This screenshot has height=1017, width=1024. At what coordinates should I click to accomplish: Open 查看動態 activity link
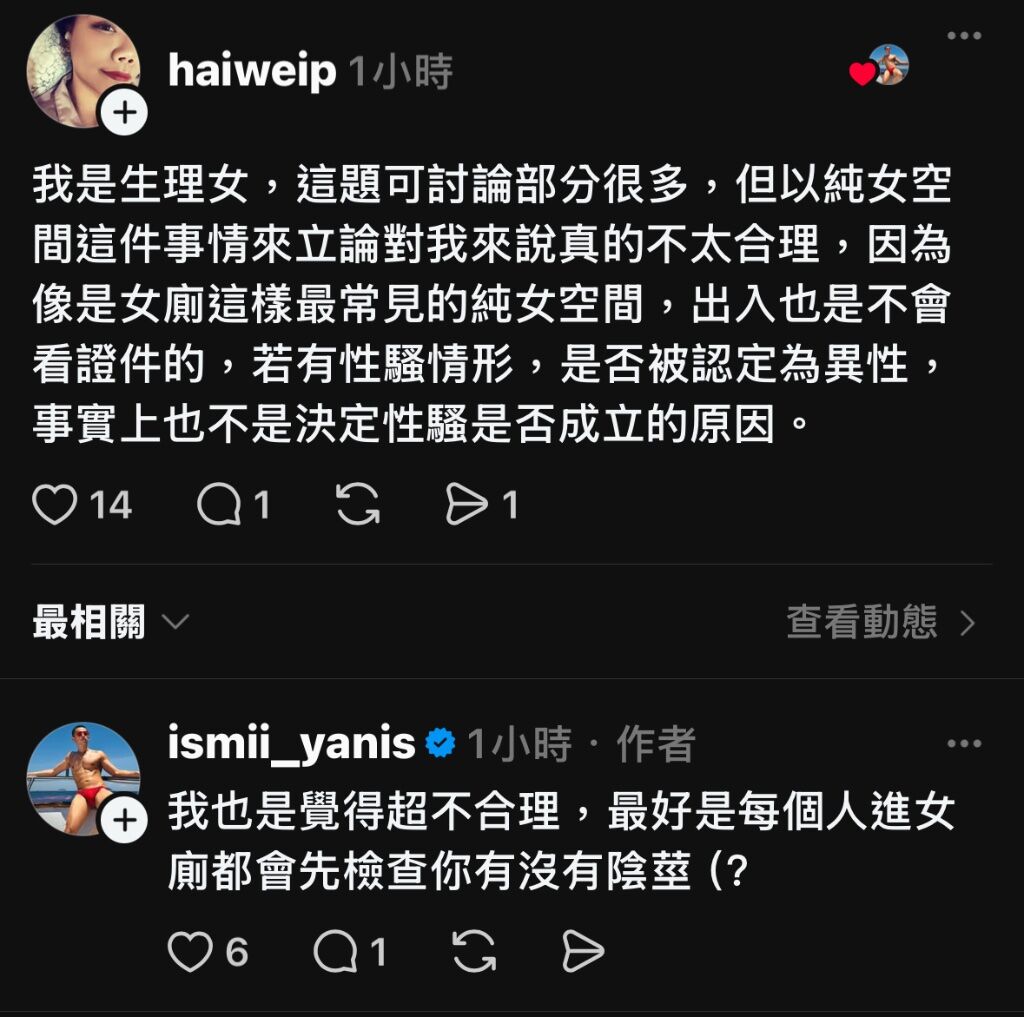tap(880, 622)
